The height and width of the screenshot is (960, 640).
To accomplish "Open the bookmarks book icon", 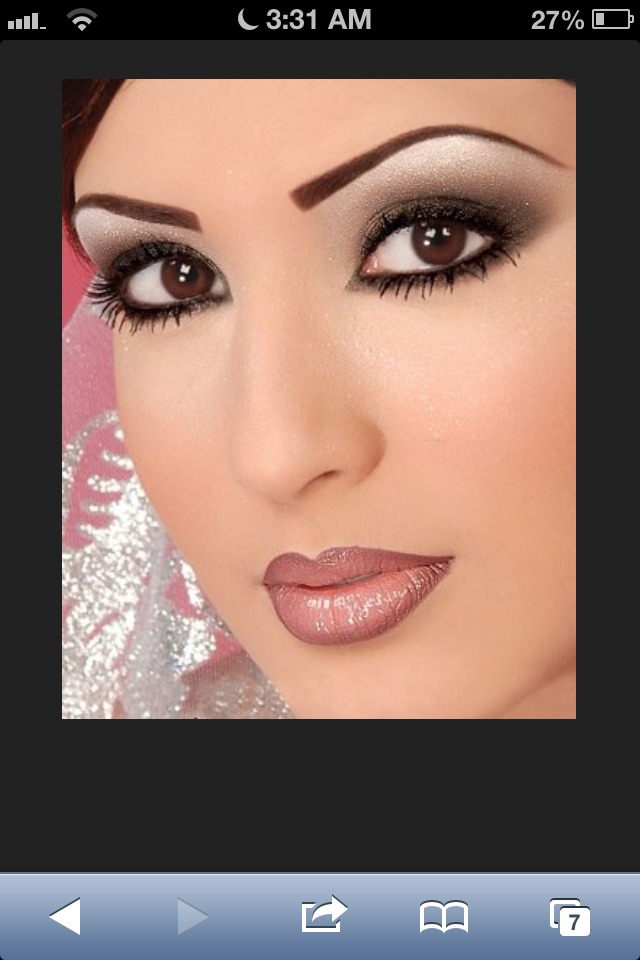I will pos(444,916).
